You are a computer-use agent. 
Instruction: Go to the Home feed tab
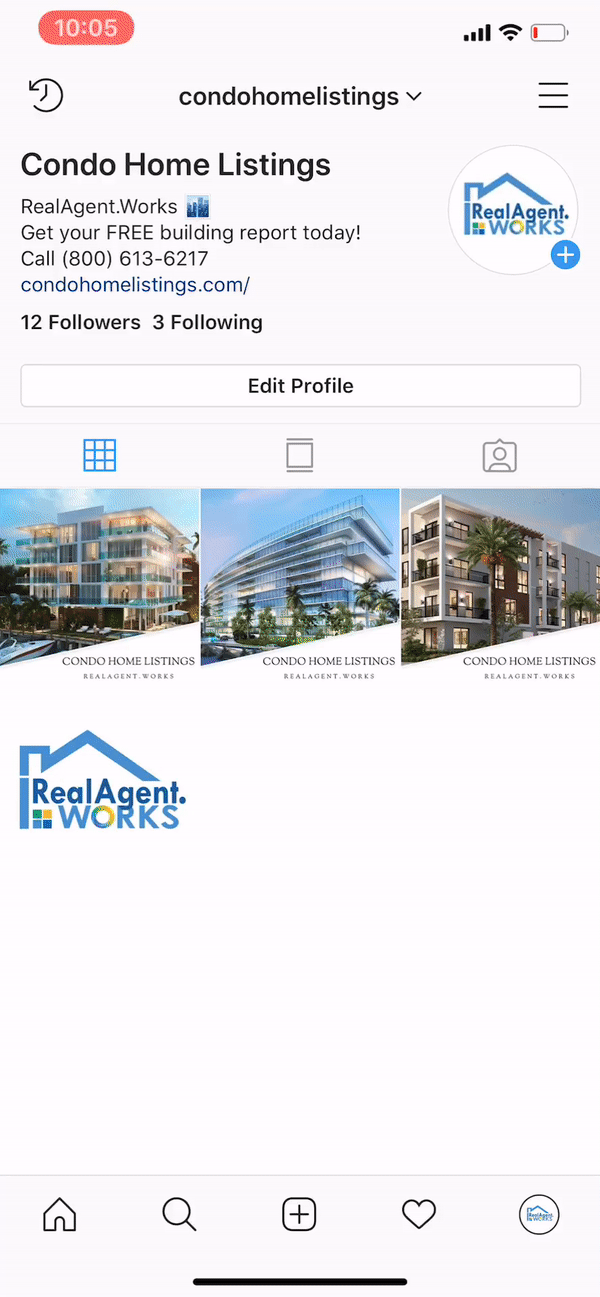tap(60, 1215)
